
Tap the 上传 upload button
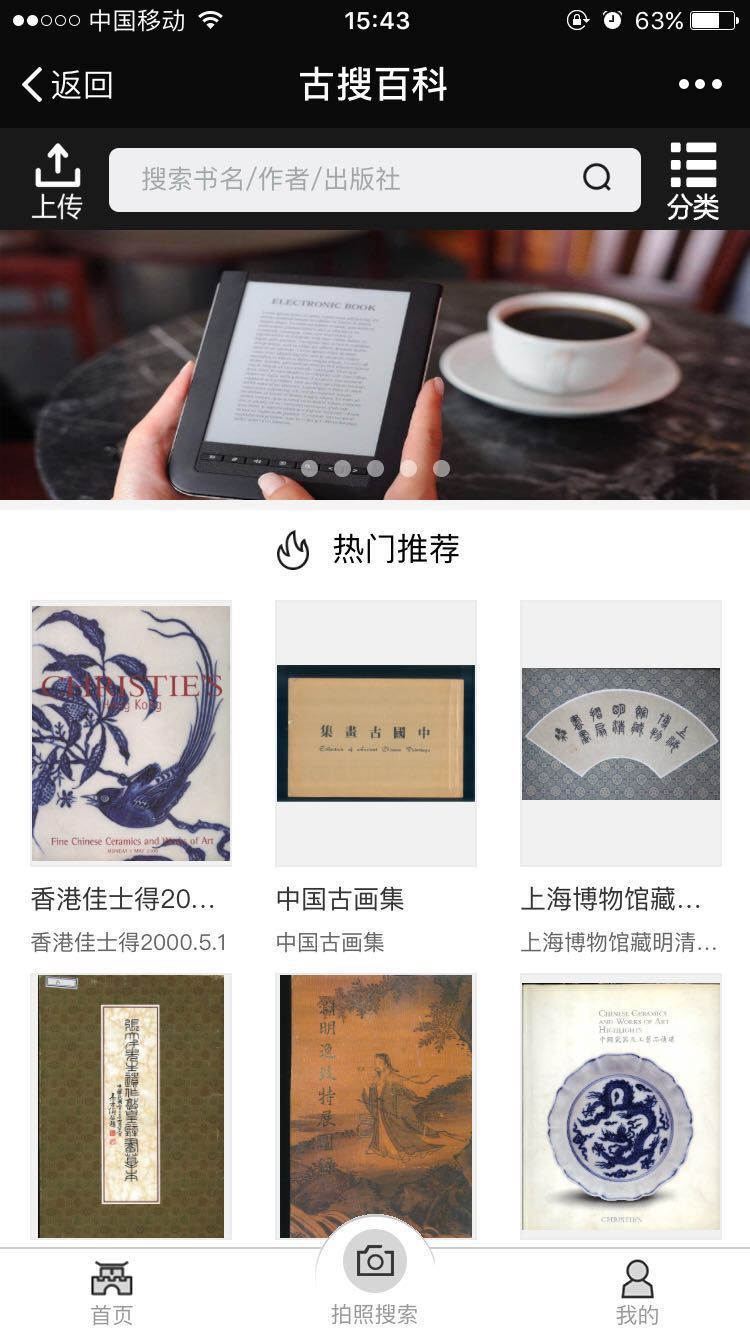coord(57,181)
